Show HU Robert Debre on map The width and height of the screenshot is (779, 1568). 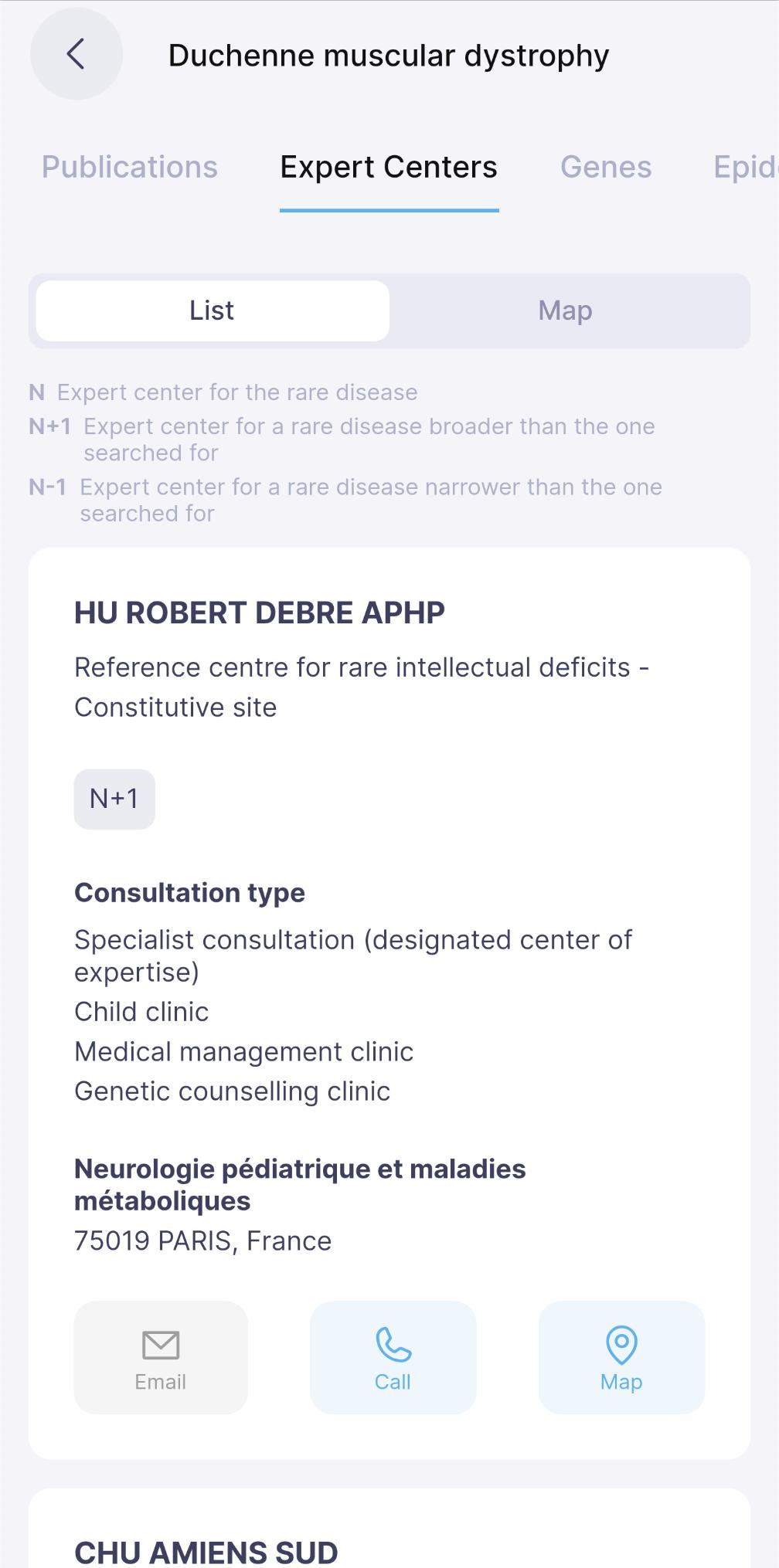[x=621, y=1357]
